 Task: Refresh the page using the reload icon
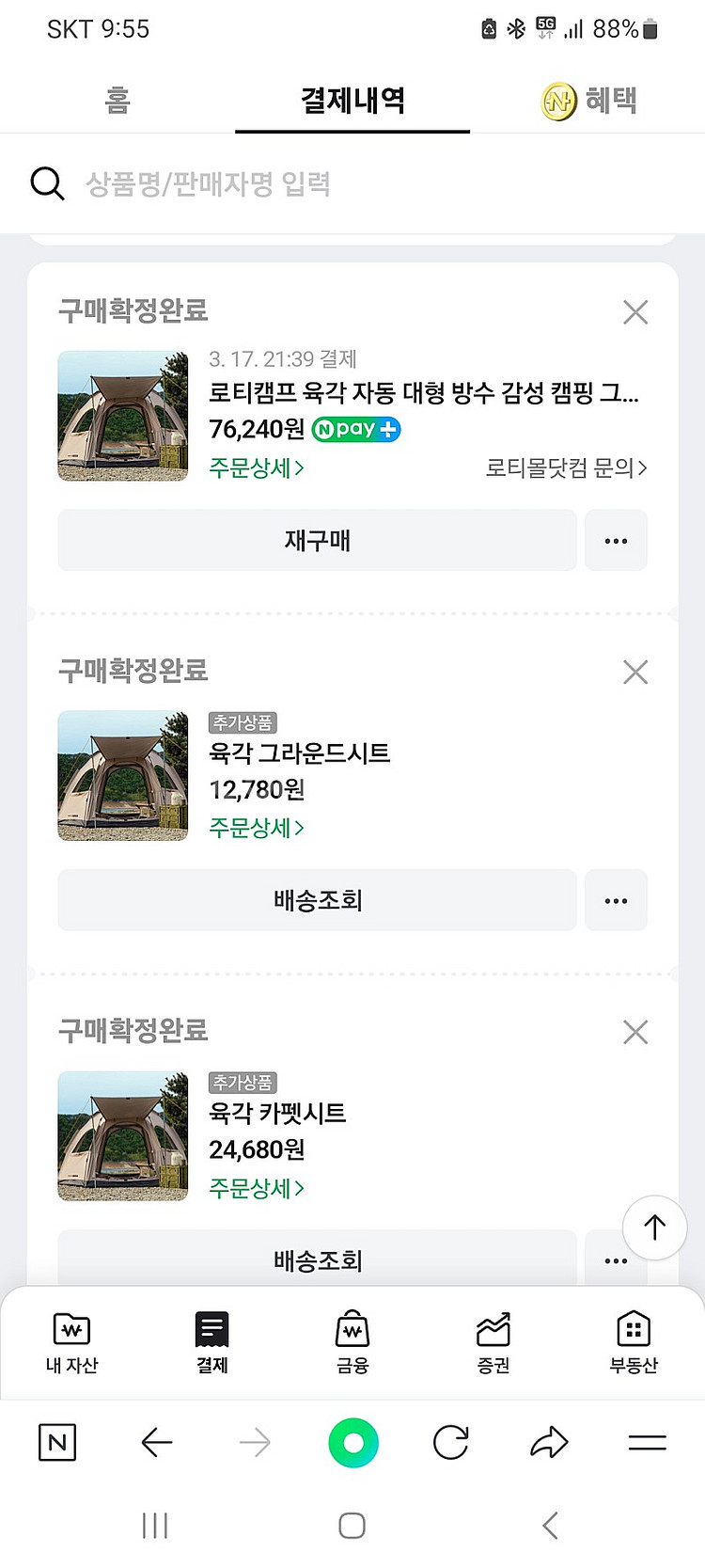(450, 1442)
